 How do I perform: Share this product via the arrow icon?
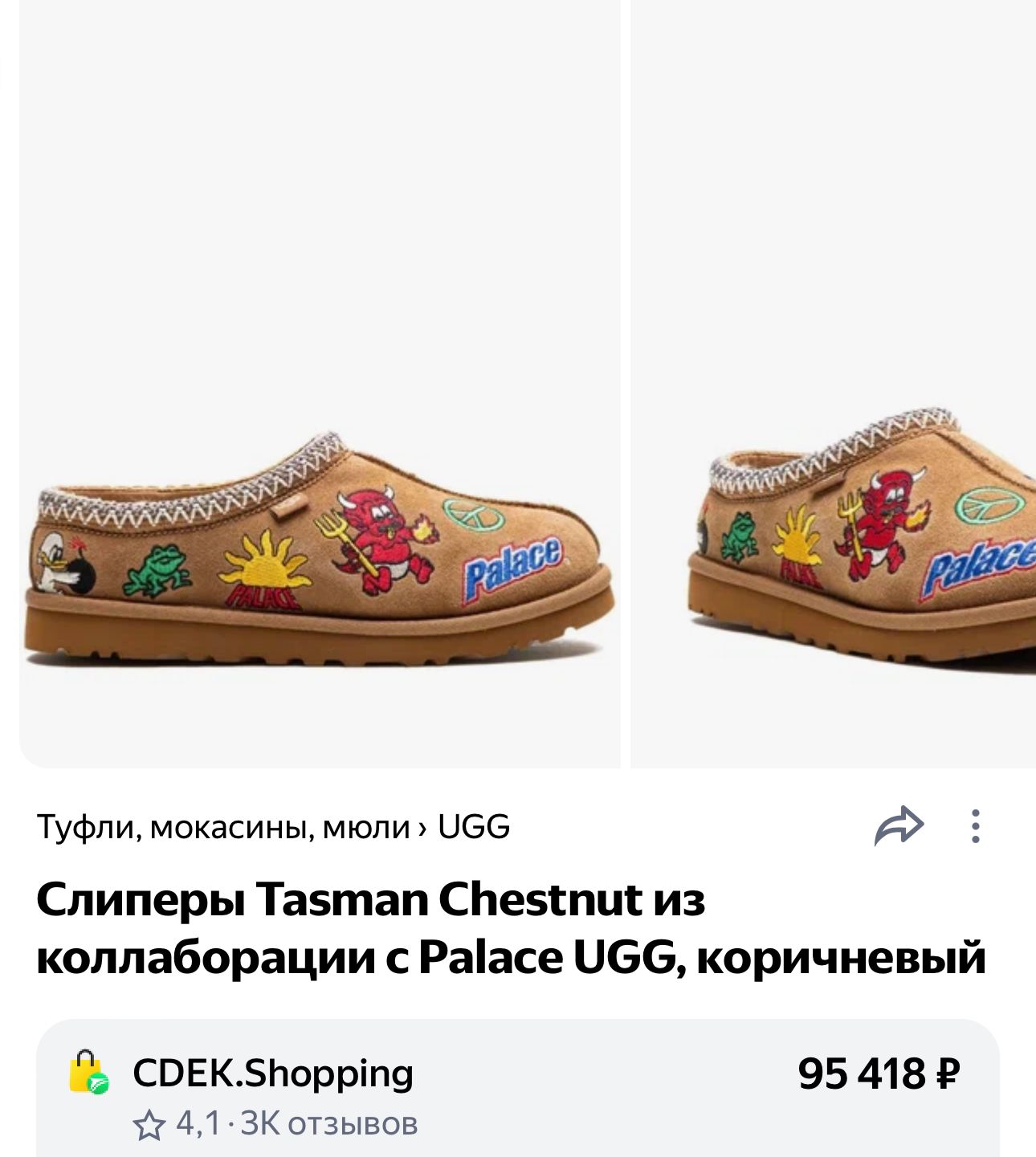(x=899, y=825)
